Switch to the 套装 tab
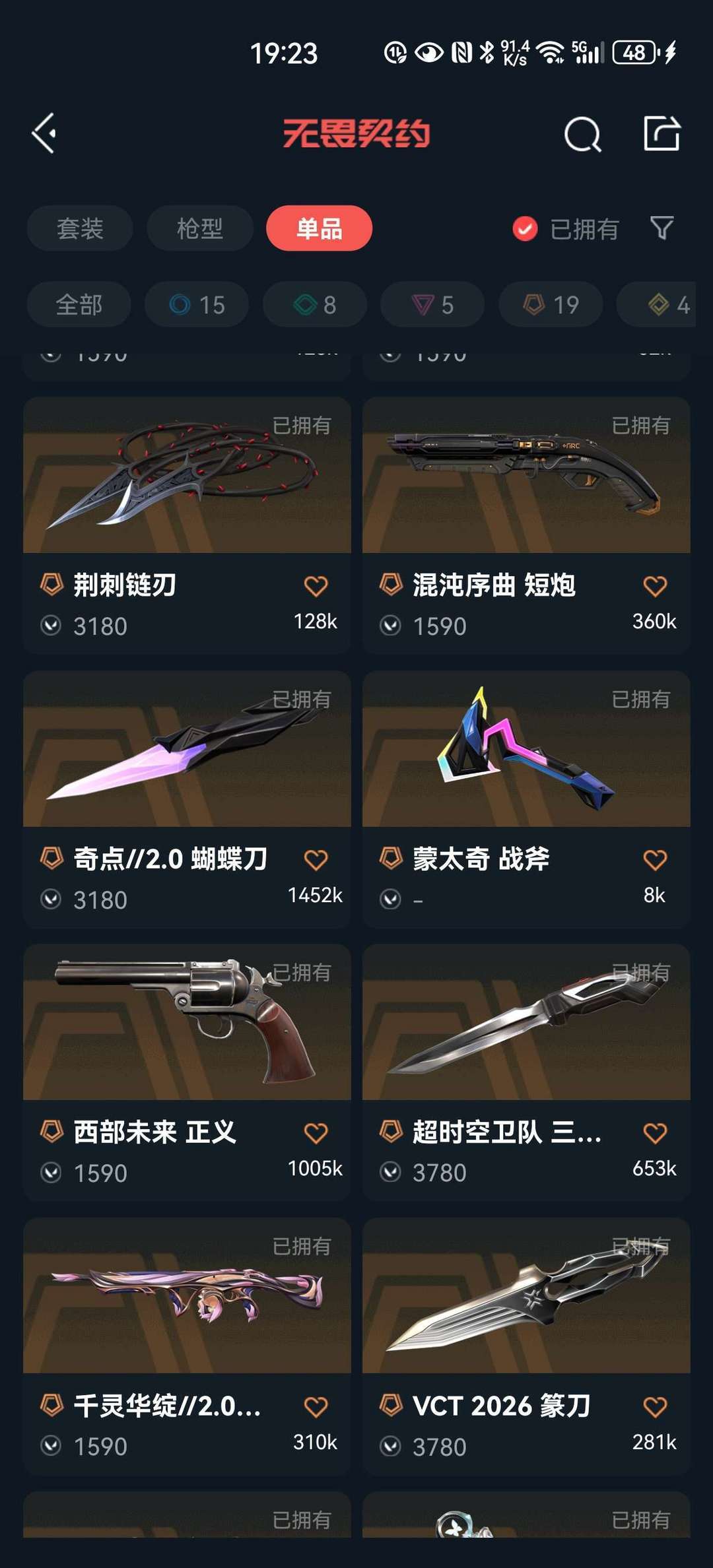This screenshot has width=713, height=1568. [x=80, y=228]
